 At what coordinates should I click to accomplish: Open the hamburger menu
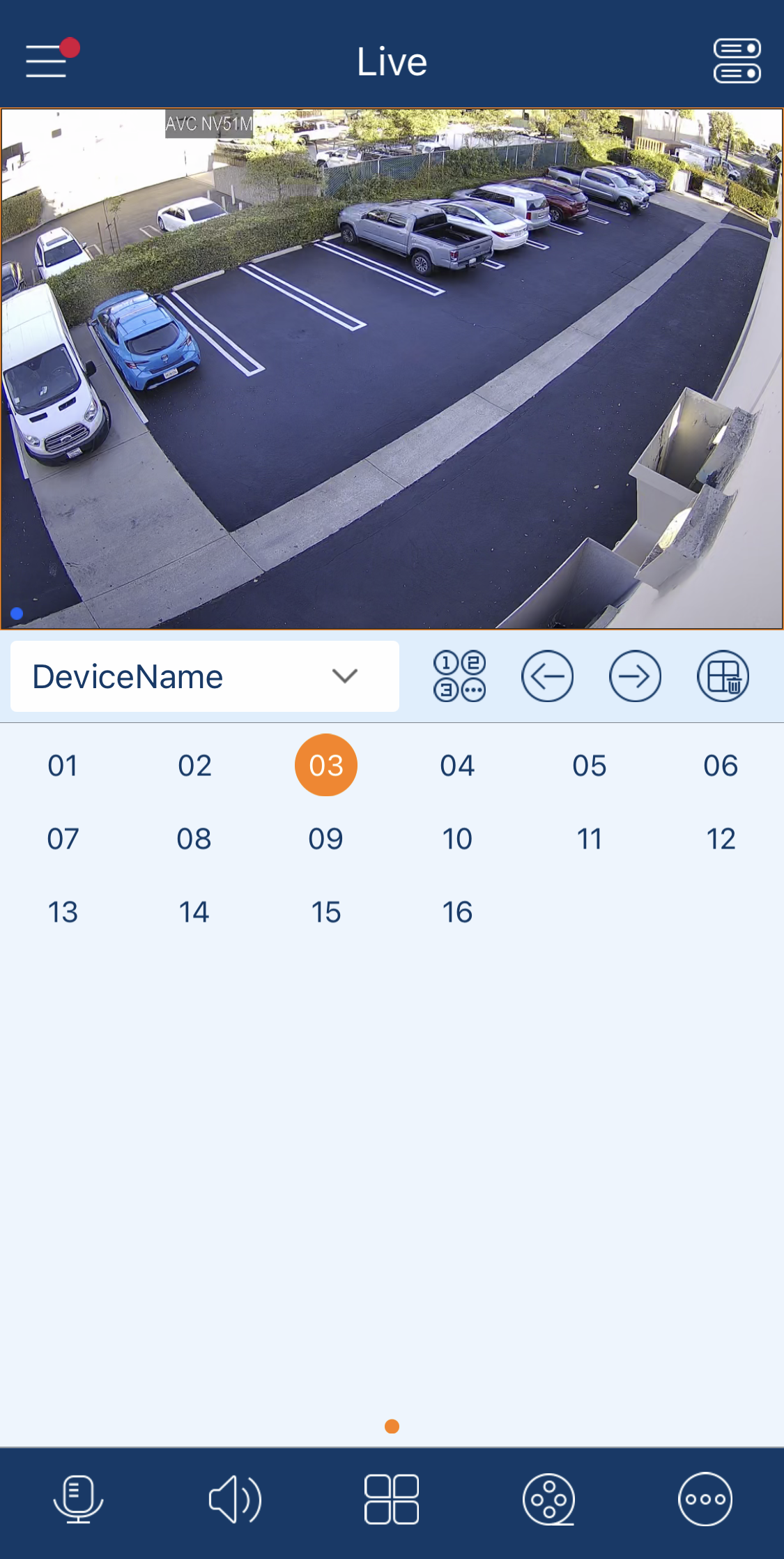tap(47, 61)
